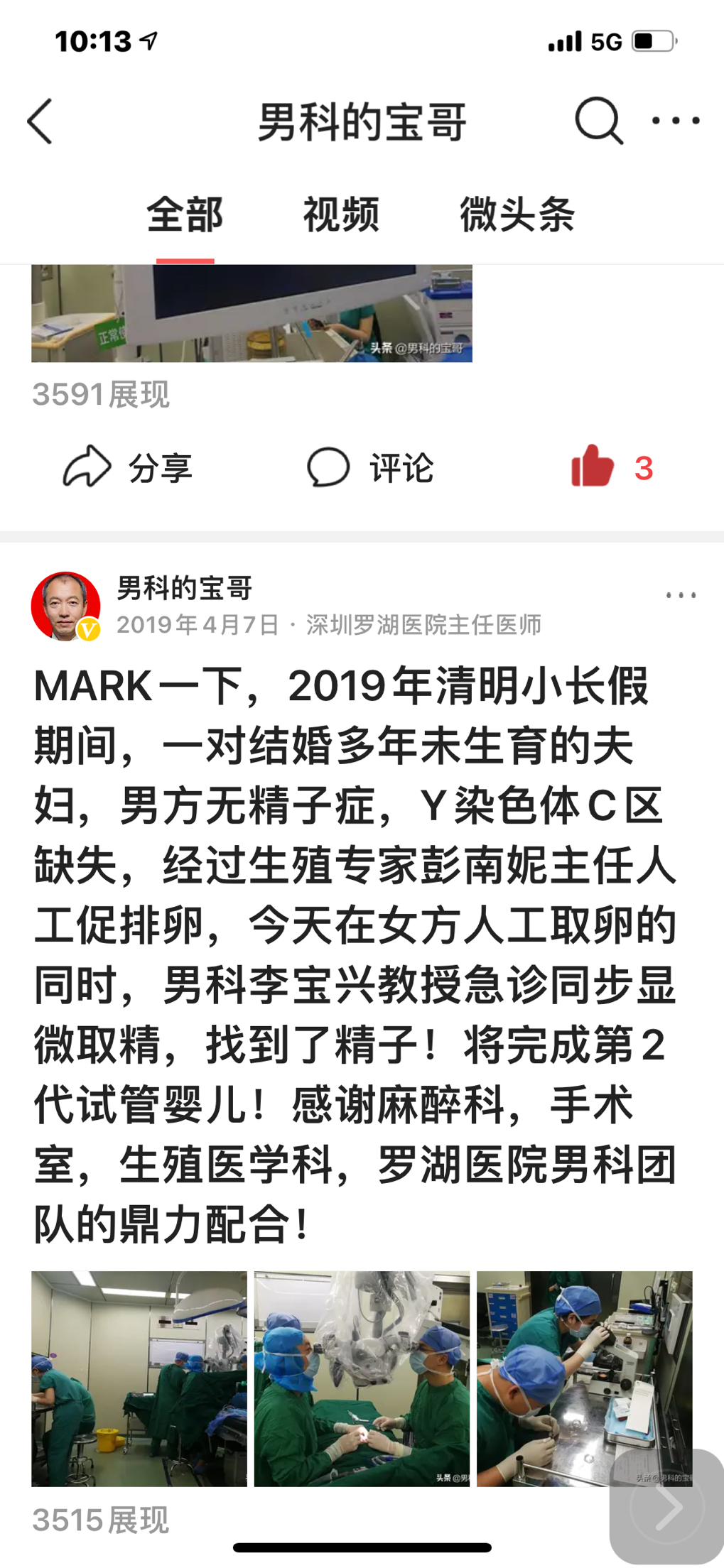Open the monitor image above 3591展现

click(252, 313)
